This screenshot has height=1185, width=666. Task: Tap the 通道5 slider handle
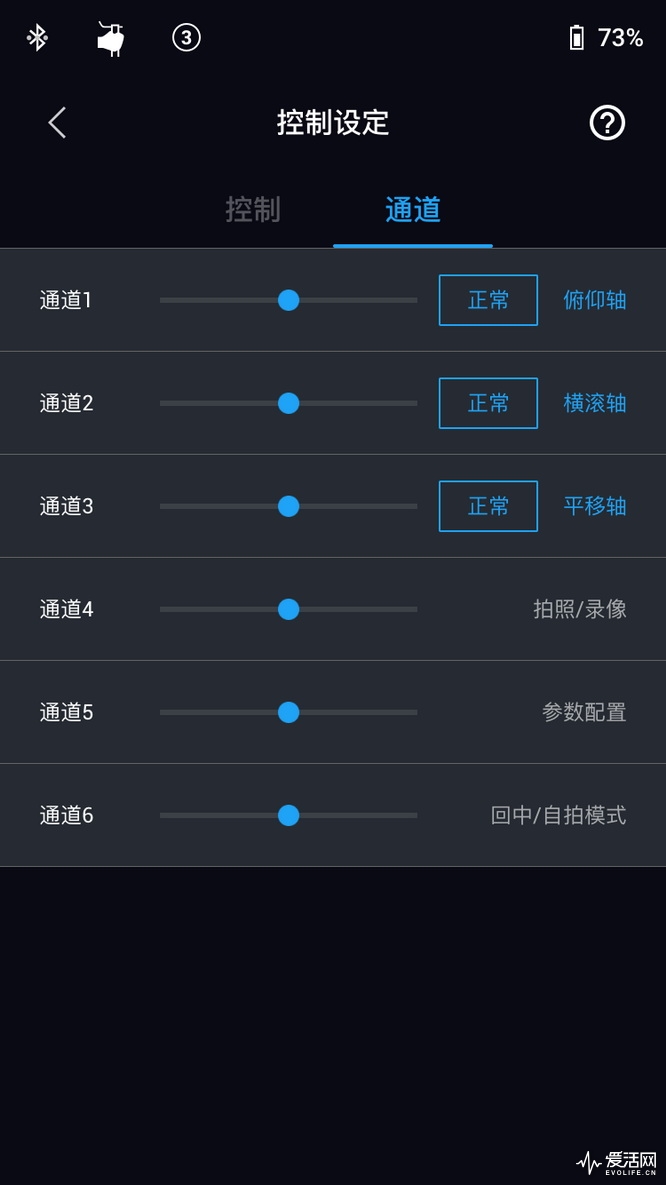(x=288, y=712)
